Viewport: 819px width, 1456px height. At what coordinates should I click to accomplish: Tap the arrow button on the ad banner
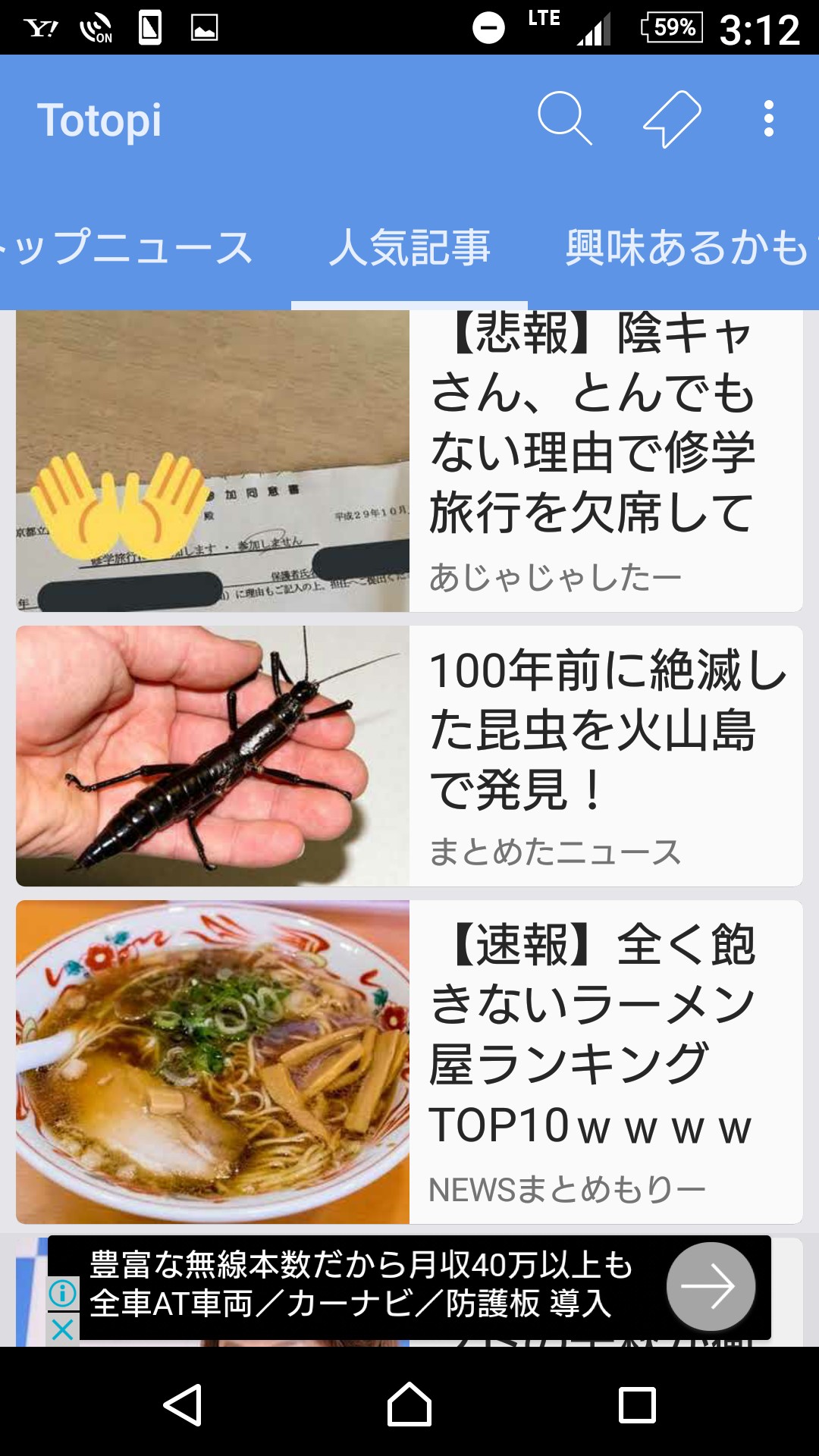point(711,1286)
